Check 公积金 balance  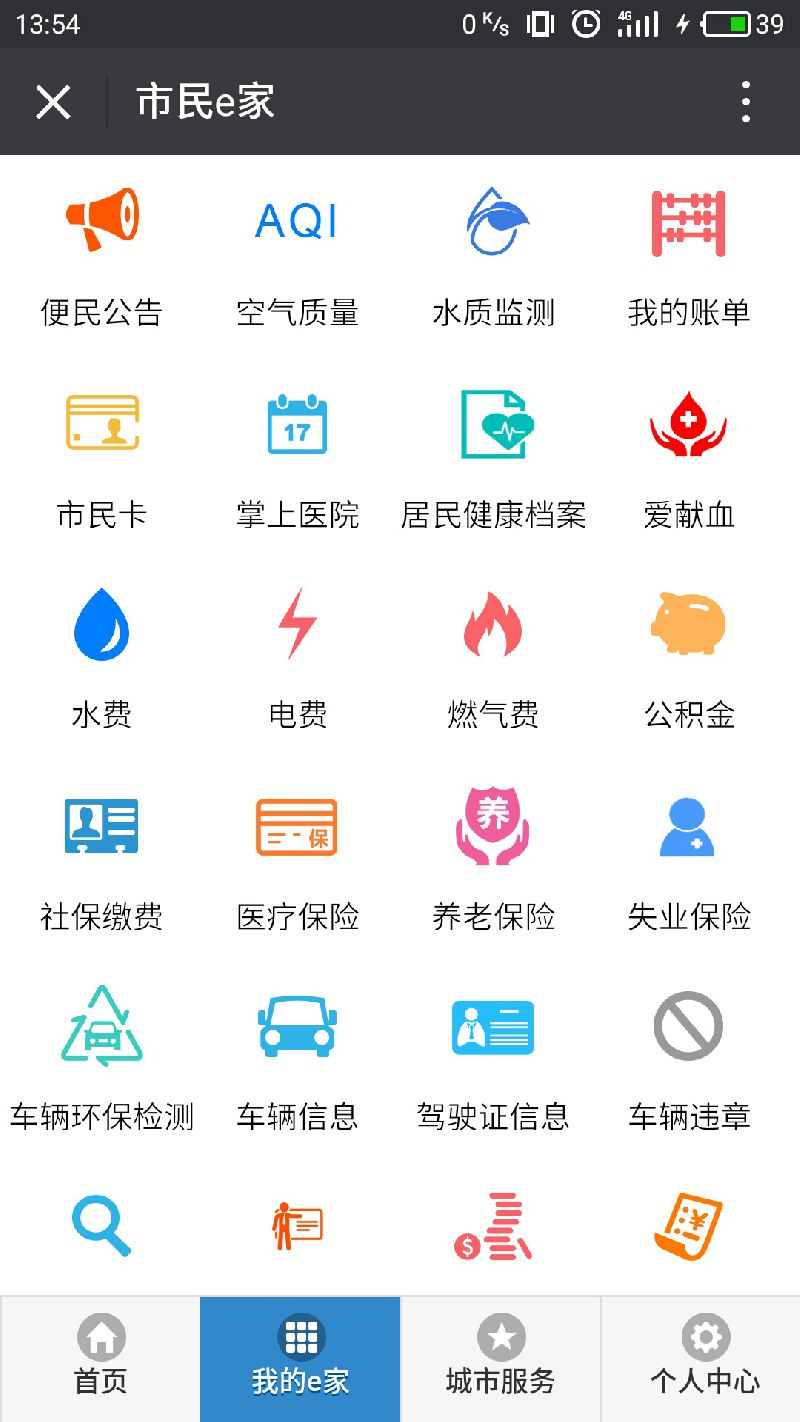689,660
